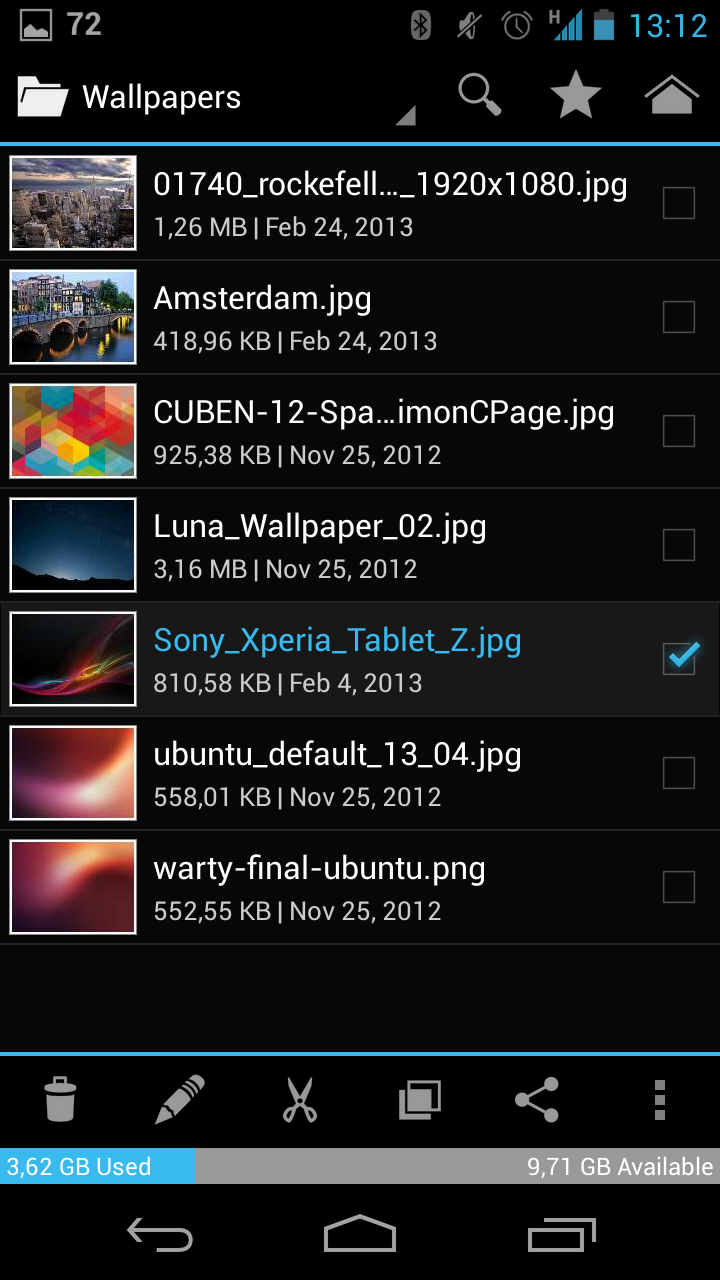This screenshot has height=1280, width=720.
Task: Mark Luna_Wallpaper_02.jpg as selected
Action: click(x=679, y=545)
